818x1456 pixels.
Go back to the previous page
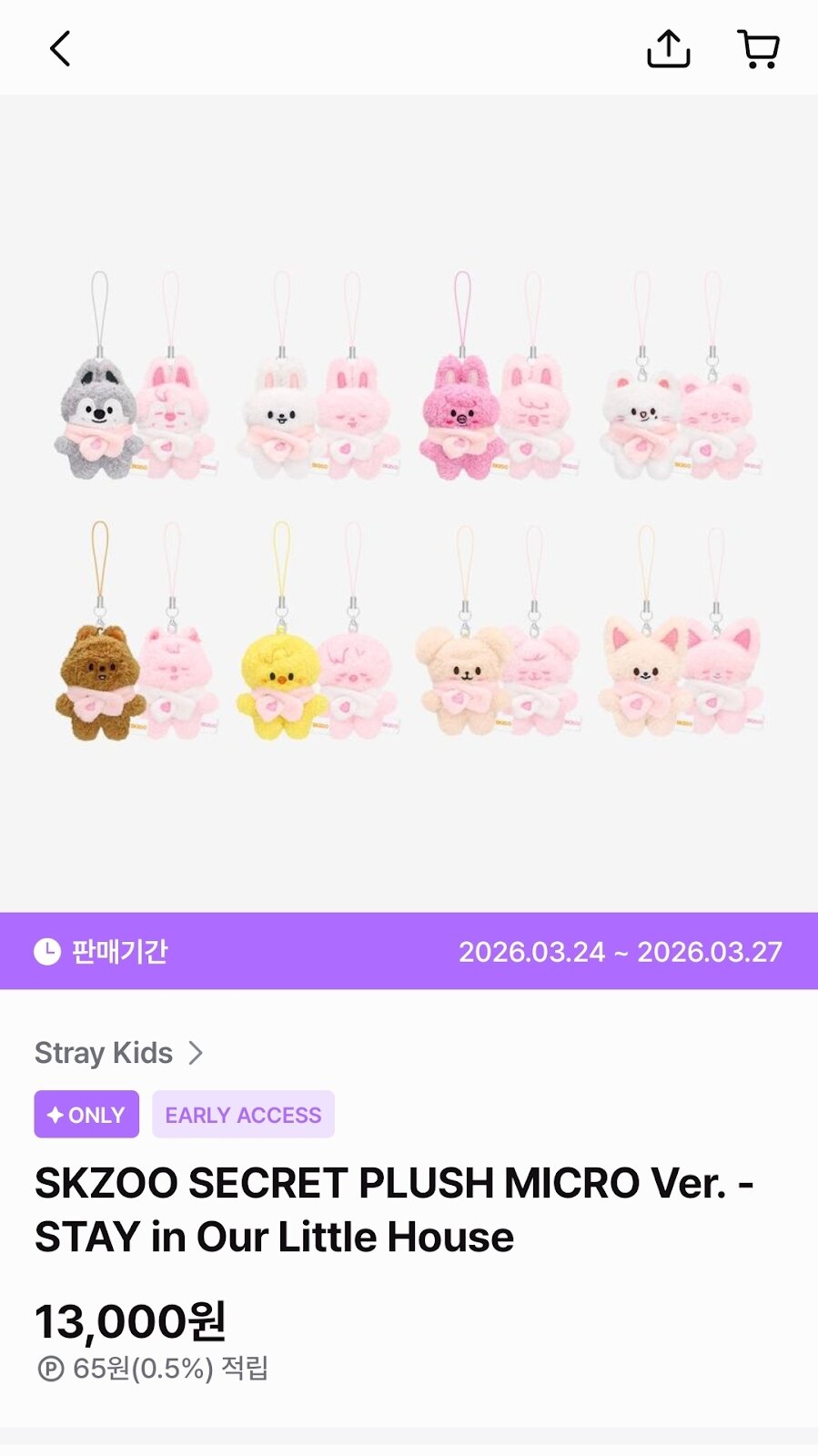60,49
